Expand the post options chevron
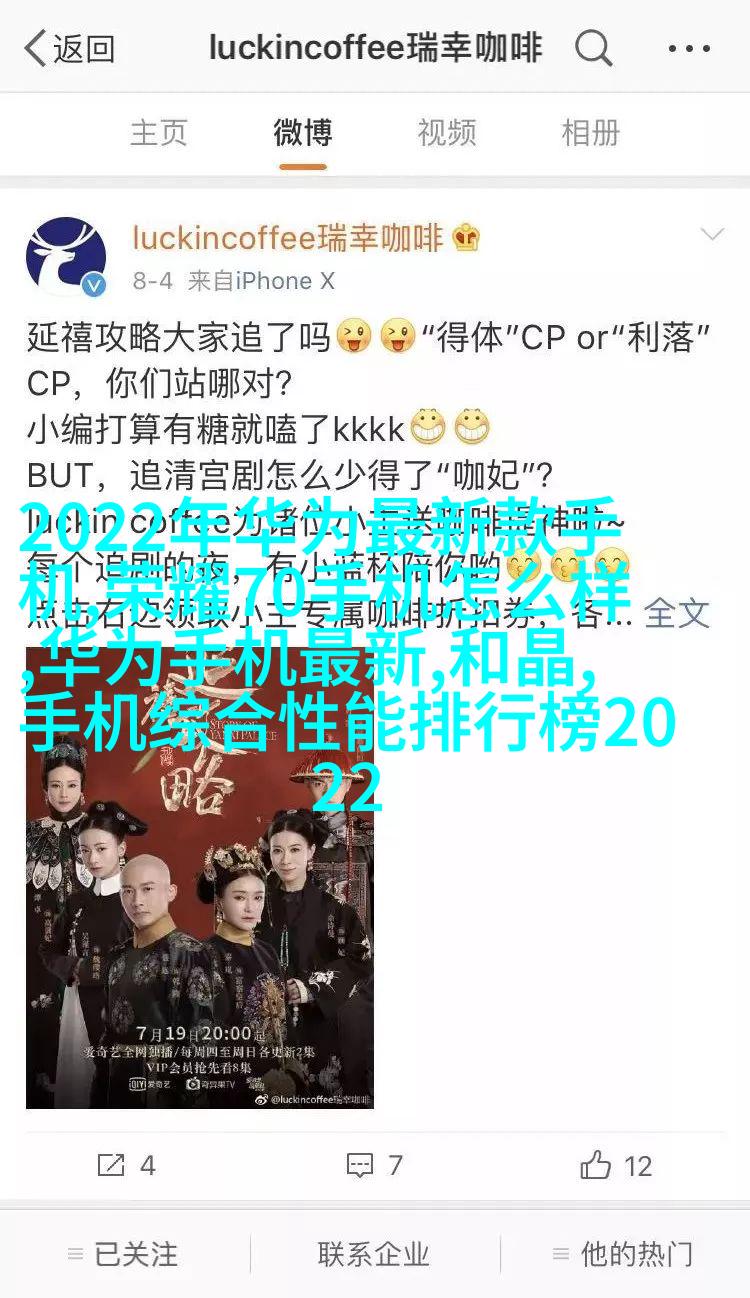 (x=711, y=235)
